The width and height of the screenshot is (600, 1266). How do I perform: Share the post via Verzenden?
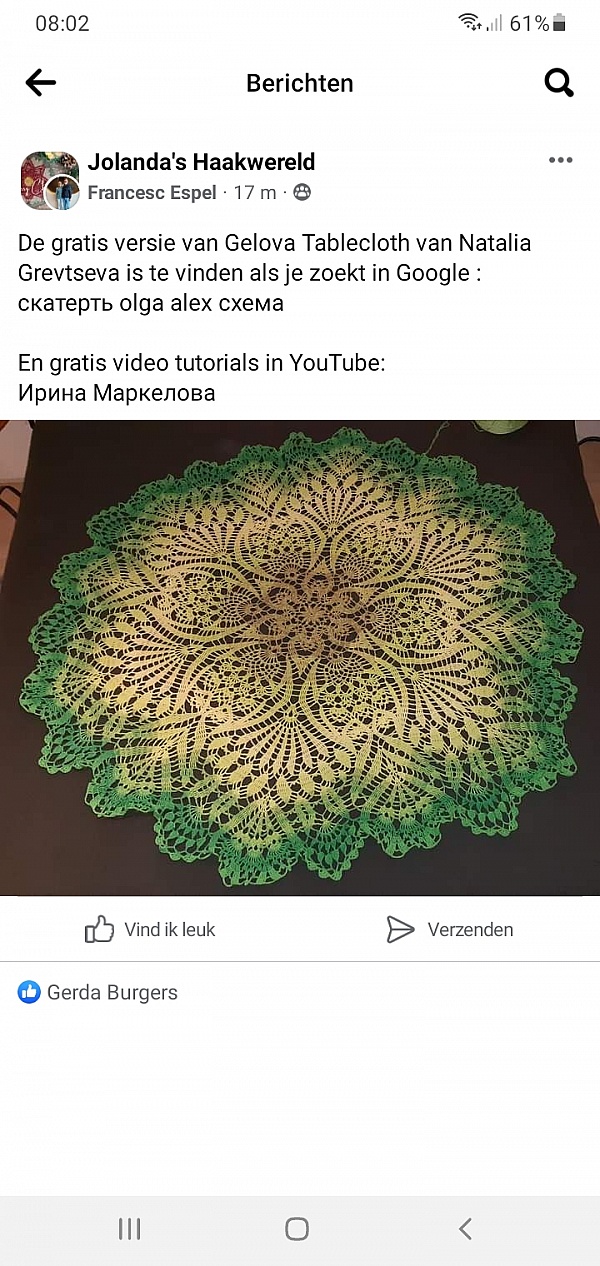450,930
